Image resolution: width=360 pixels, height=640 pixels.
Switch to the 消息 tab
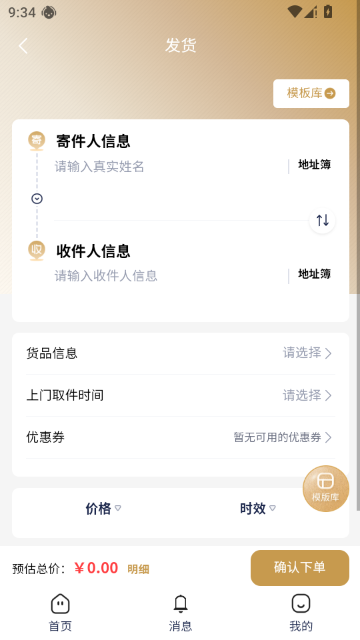tap(180, 613)
